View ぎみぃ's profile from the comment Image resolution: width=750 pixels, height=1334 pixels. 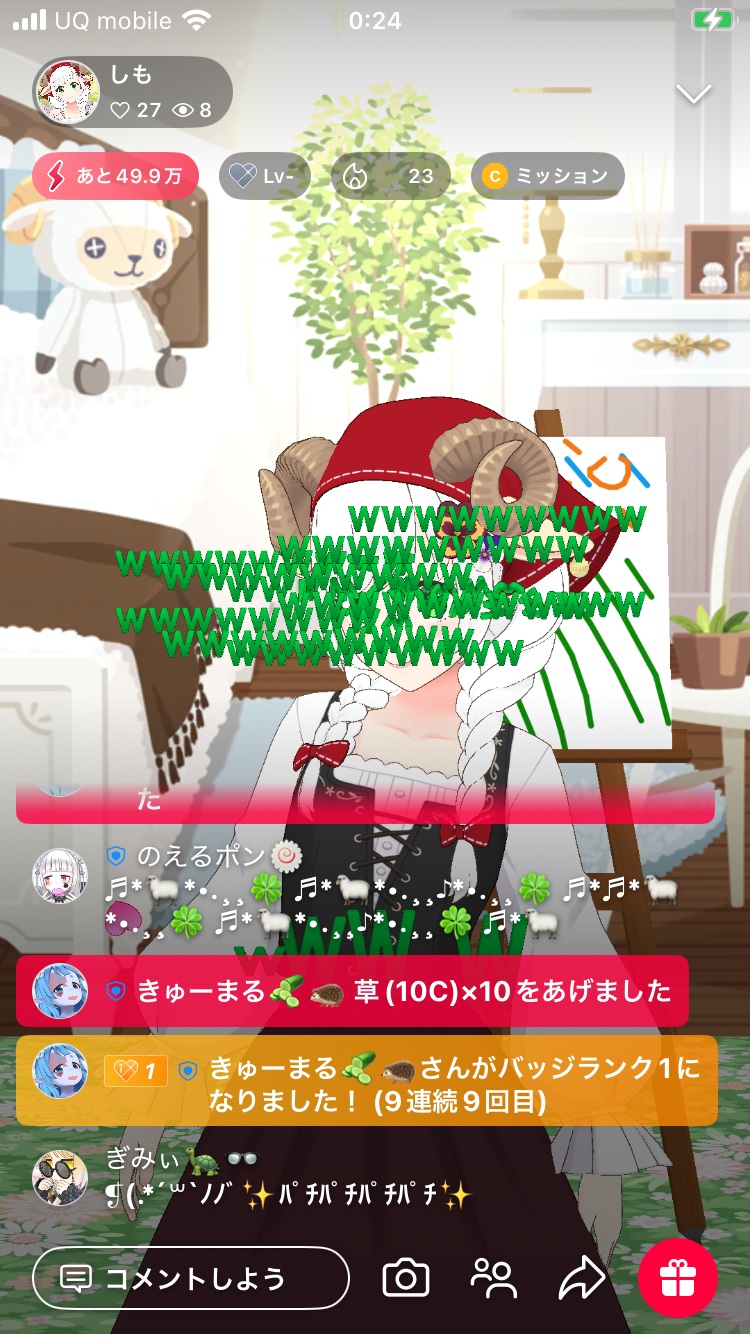pos(60,1177)
